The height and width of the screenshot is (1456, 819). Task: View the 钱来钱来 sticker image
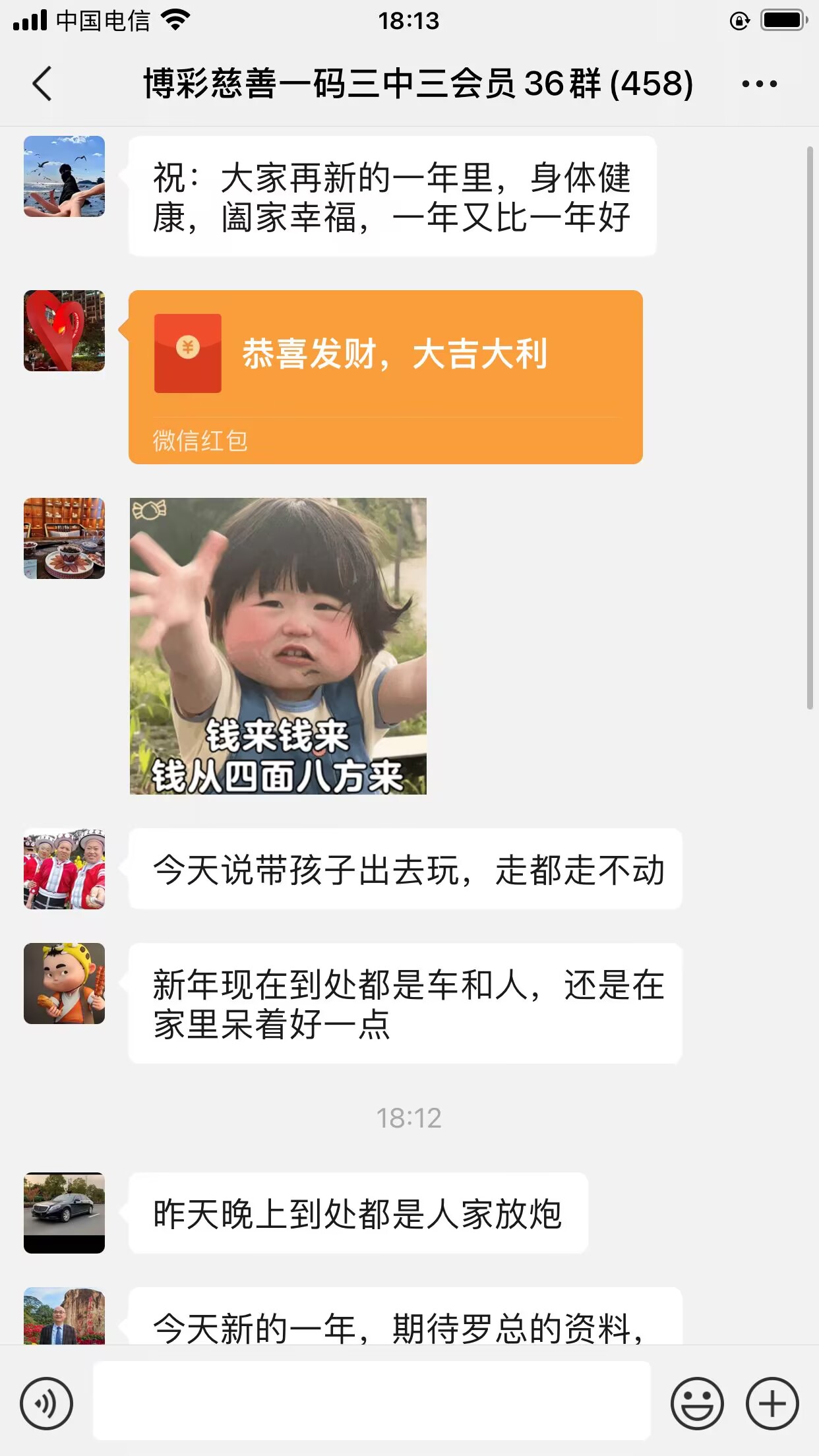278,646
